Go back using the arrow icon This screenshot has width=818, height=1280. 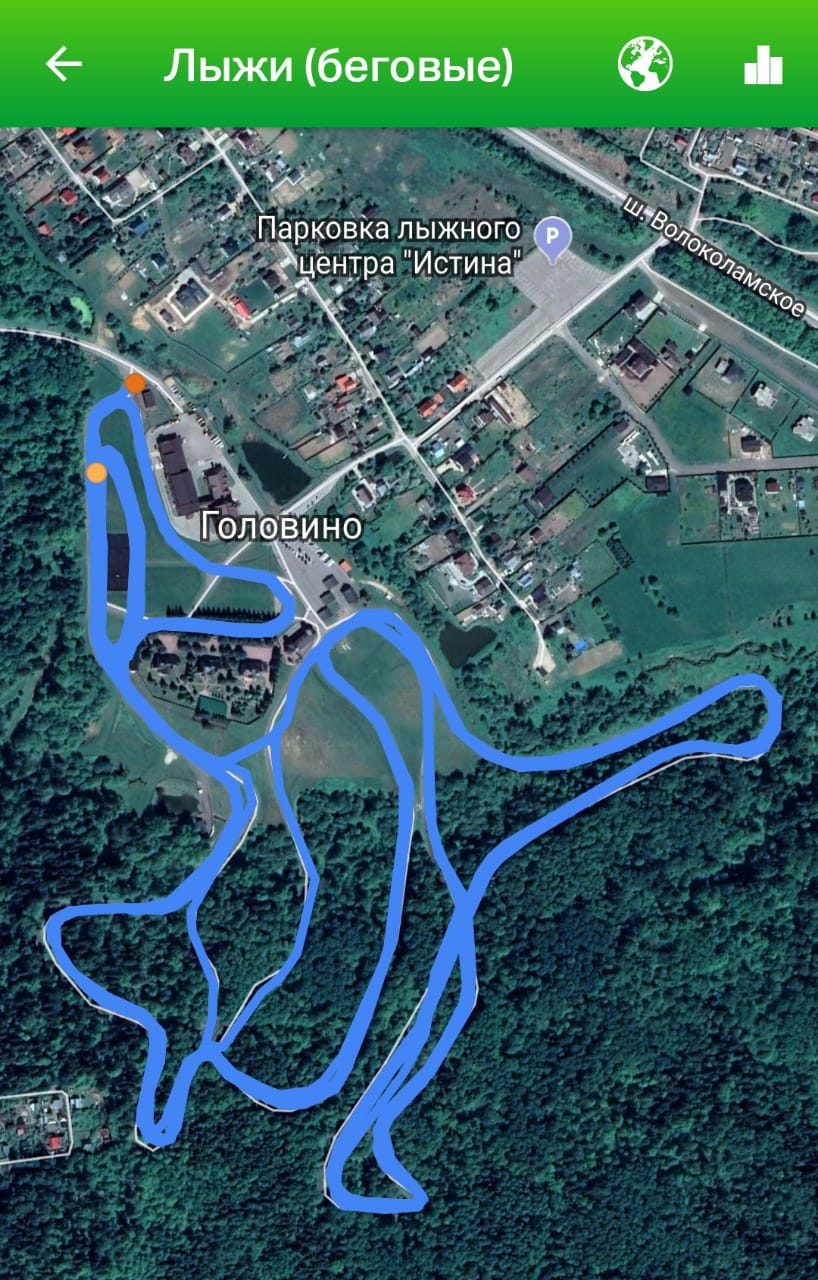(64, 65)
